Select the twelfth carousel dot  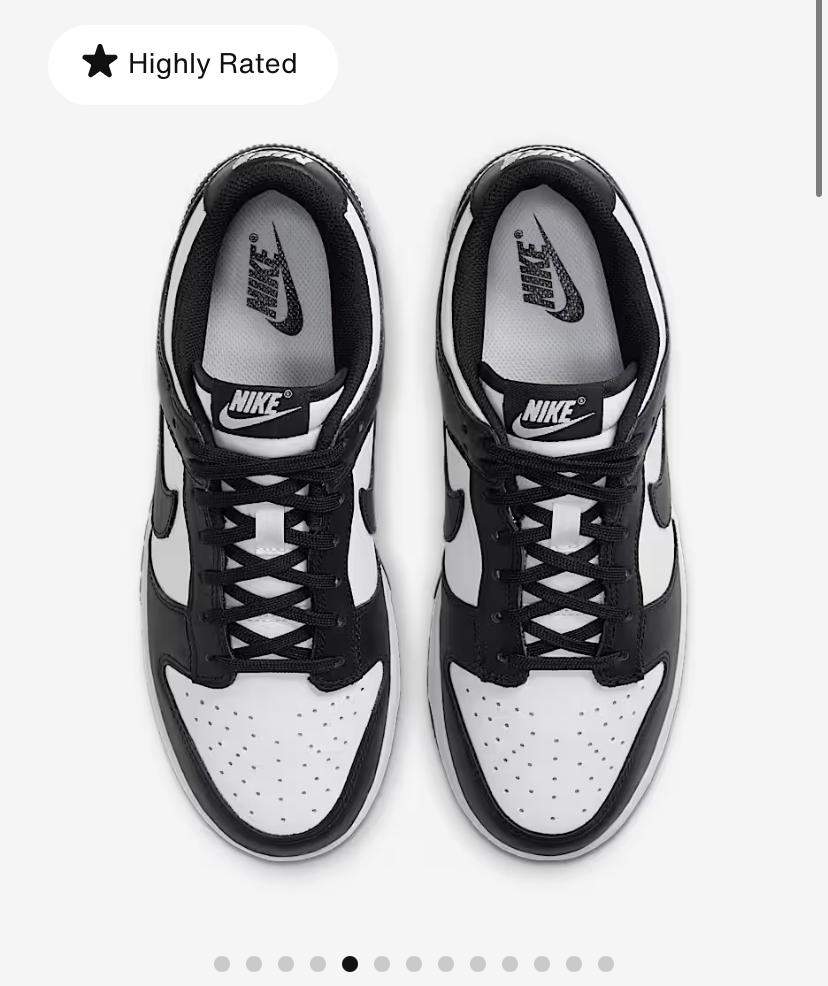(x=573, y=964)
